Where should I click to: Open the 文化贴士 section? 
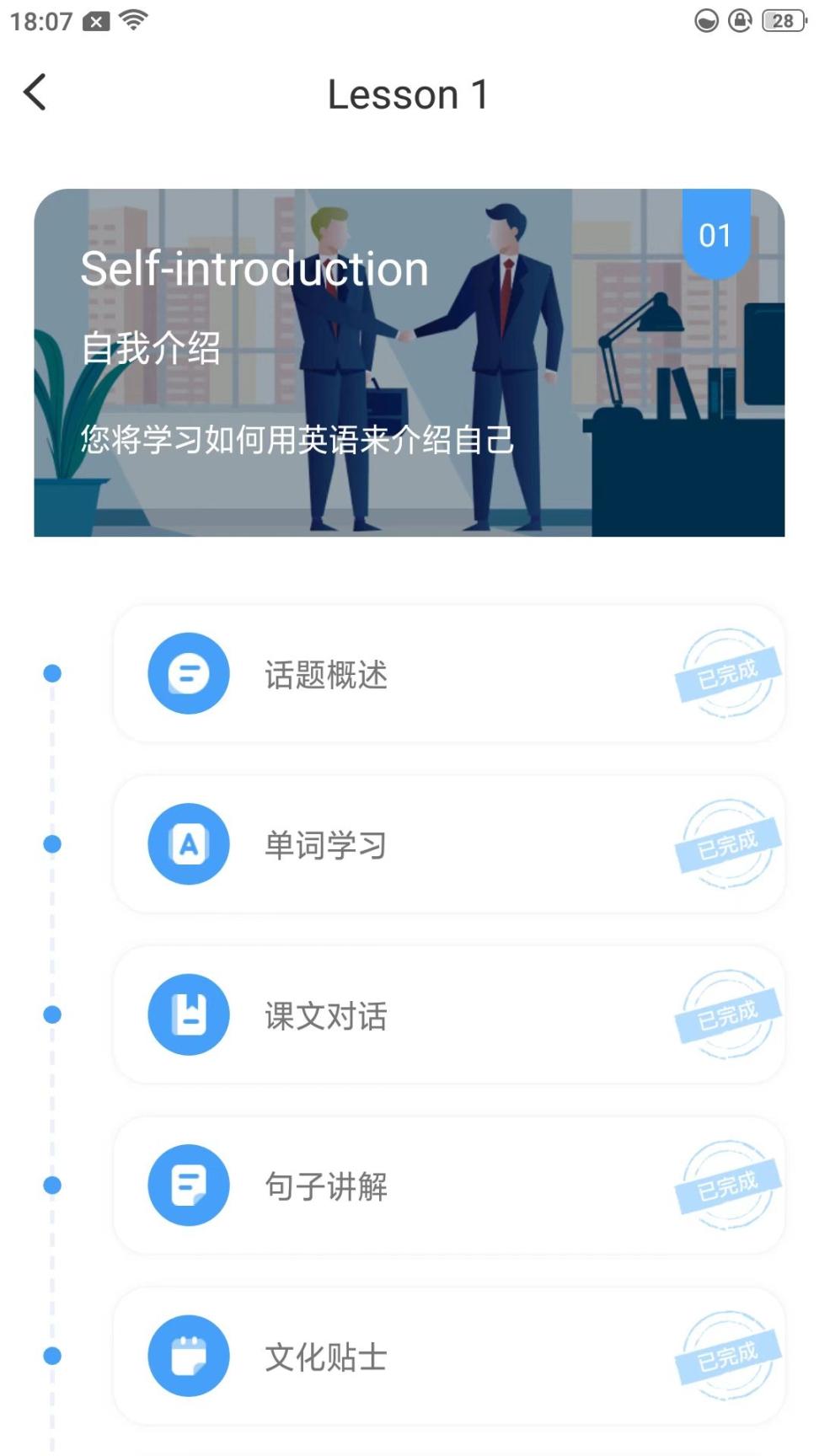[x=448, y=1356]
